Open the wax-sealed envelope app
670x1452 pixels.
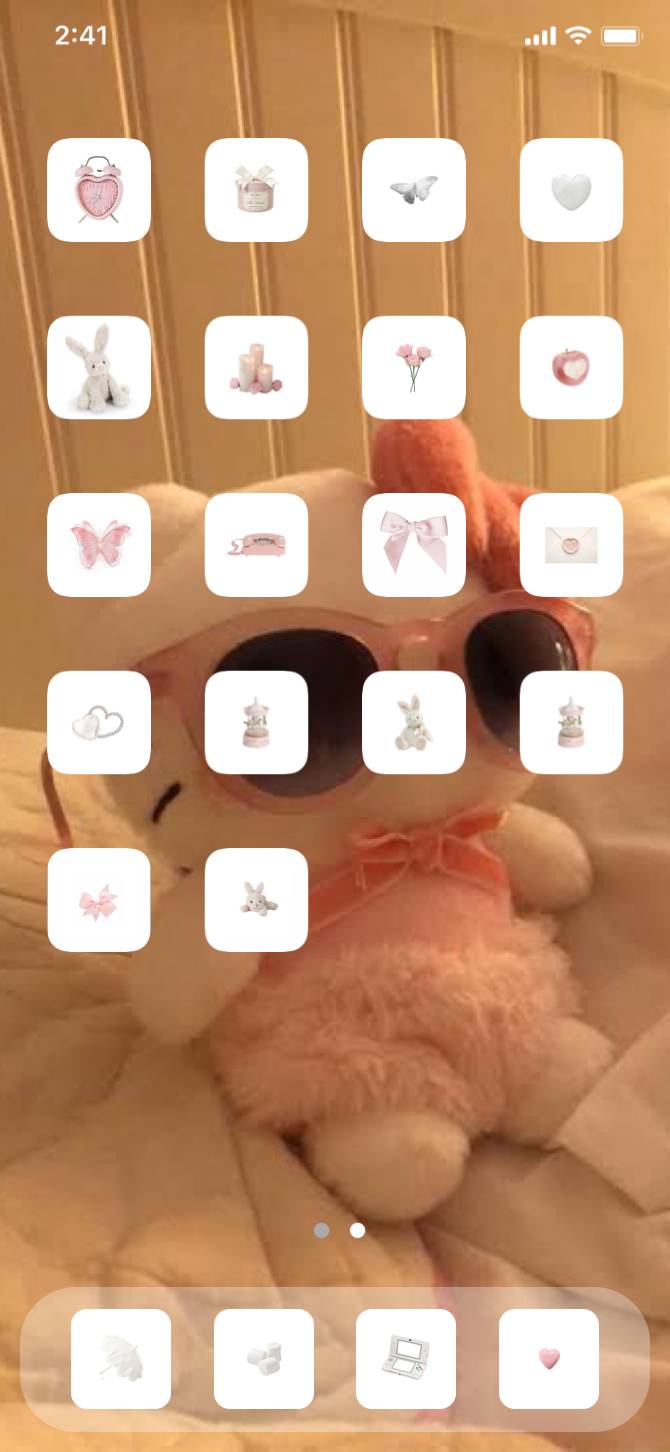pos(571,545)
